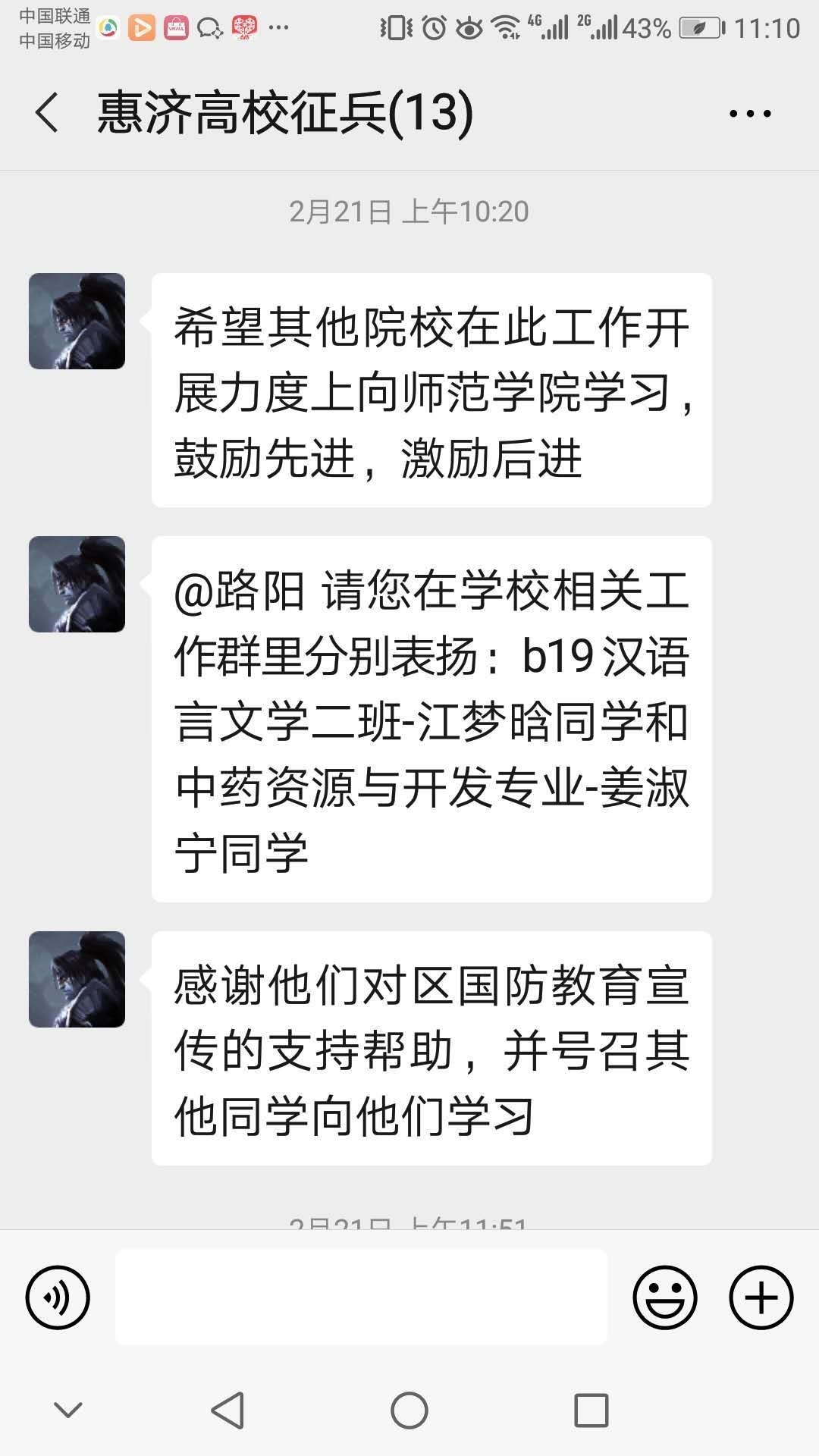Image resolution: width=819 pixels, height=1456 pixels.
Task: Open system recent apps
Action: point(591,1411)
